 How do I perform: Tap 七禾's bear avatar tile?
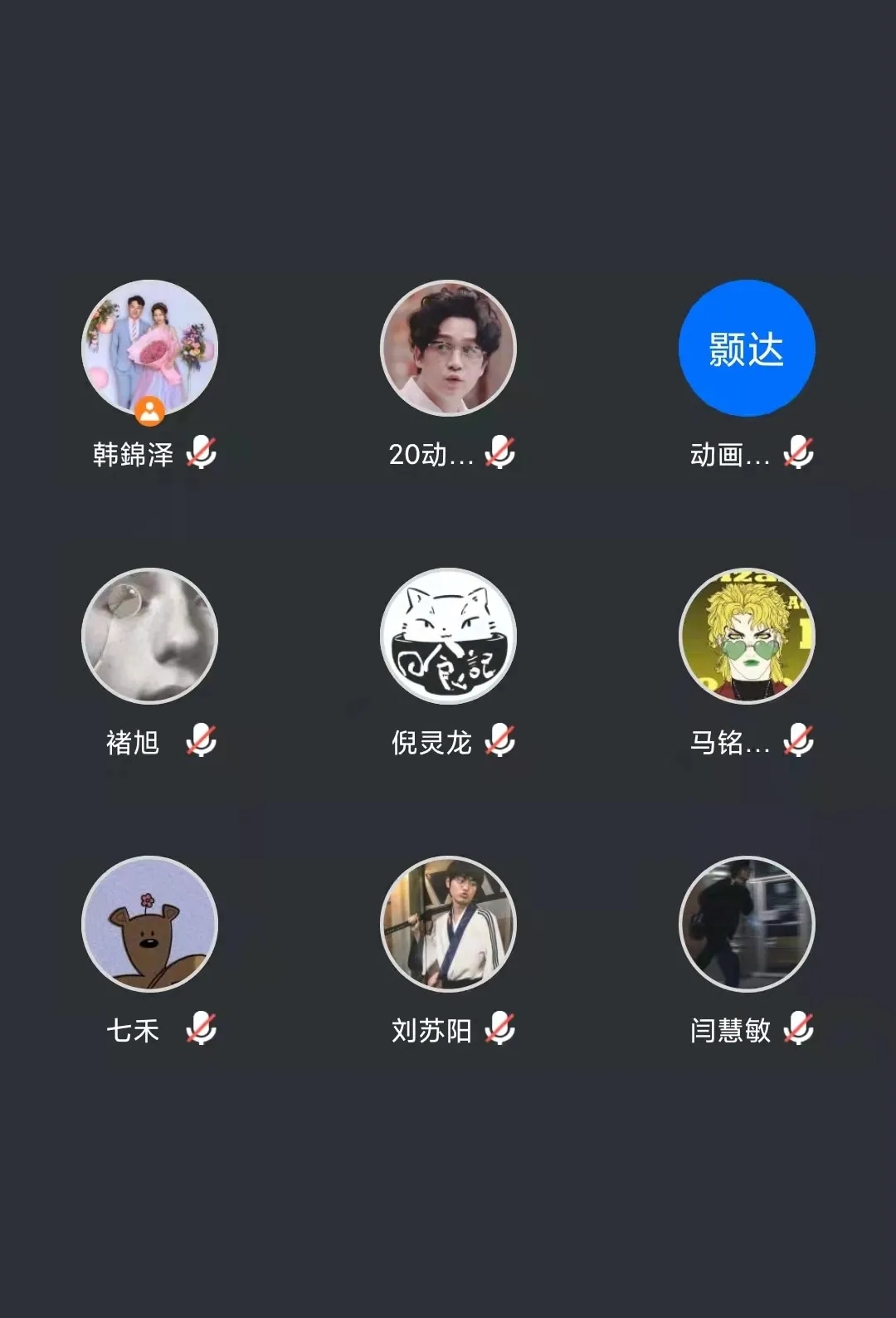pyautogui.click(x=149, y=924)
